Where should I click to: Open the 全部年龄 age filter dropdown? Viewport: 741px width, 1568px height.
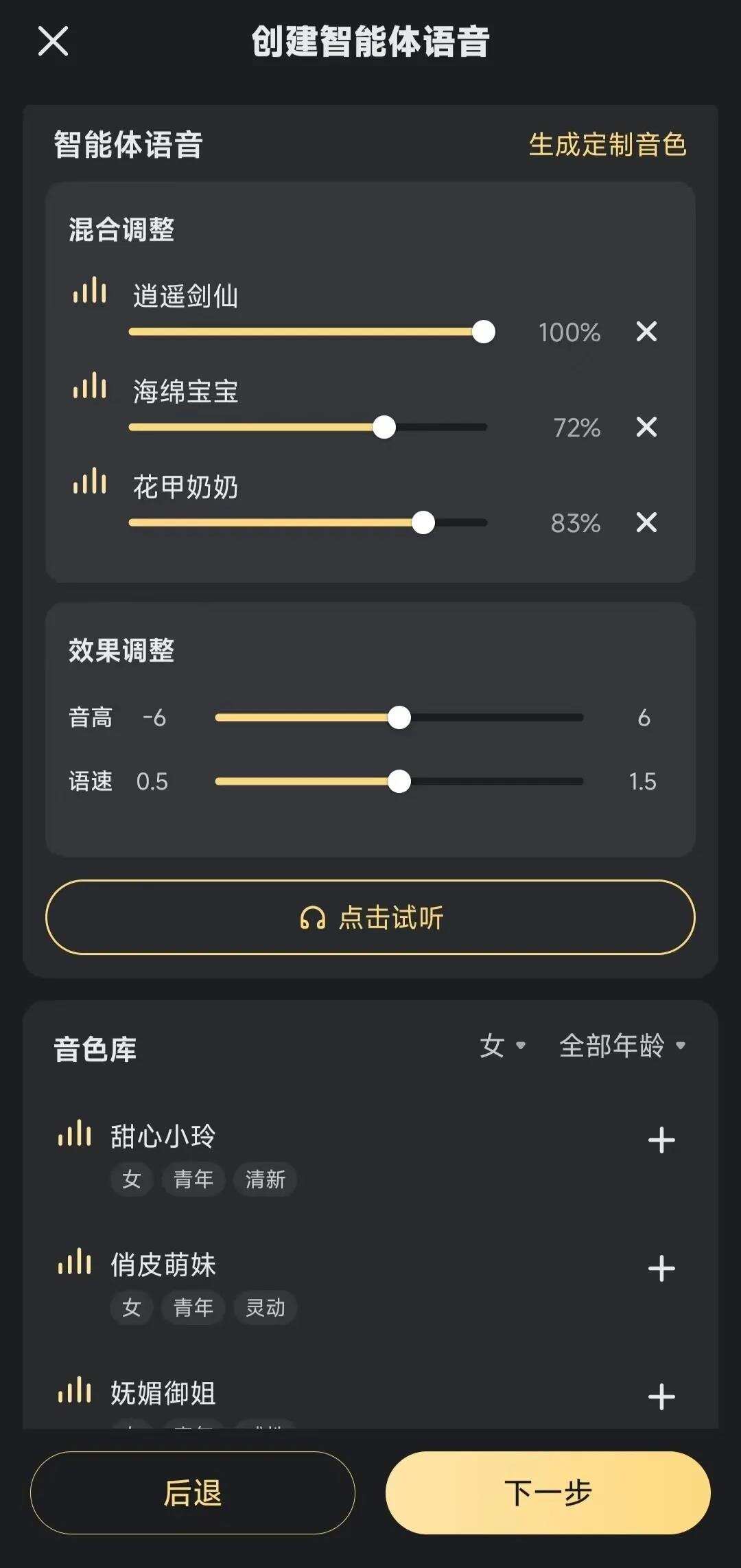click(x=613, y=1043)
